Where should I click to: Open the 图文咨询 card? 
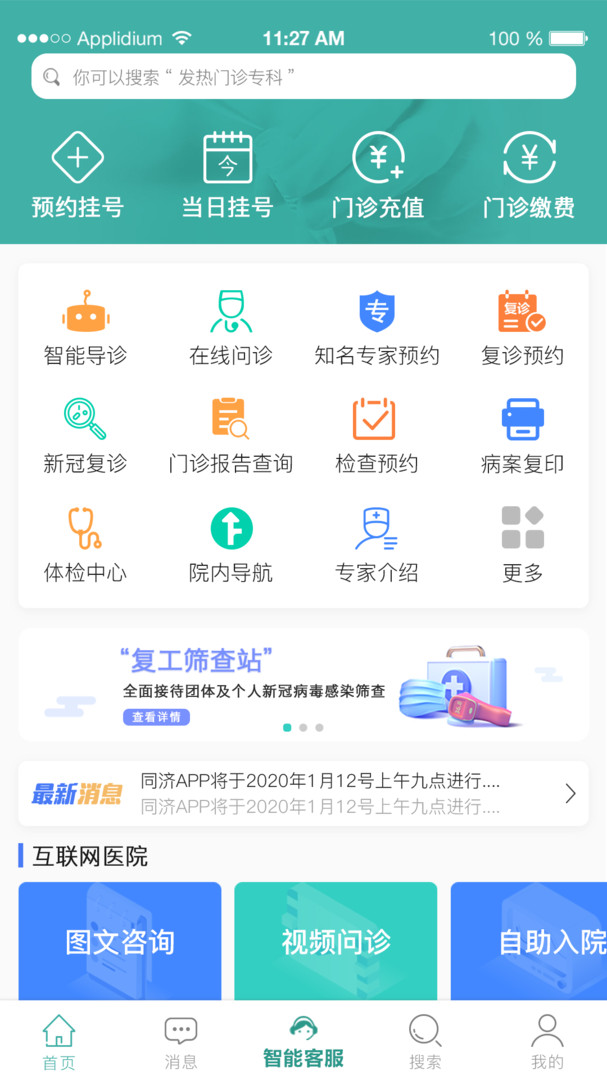[120, 941]
